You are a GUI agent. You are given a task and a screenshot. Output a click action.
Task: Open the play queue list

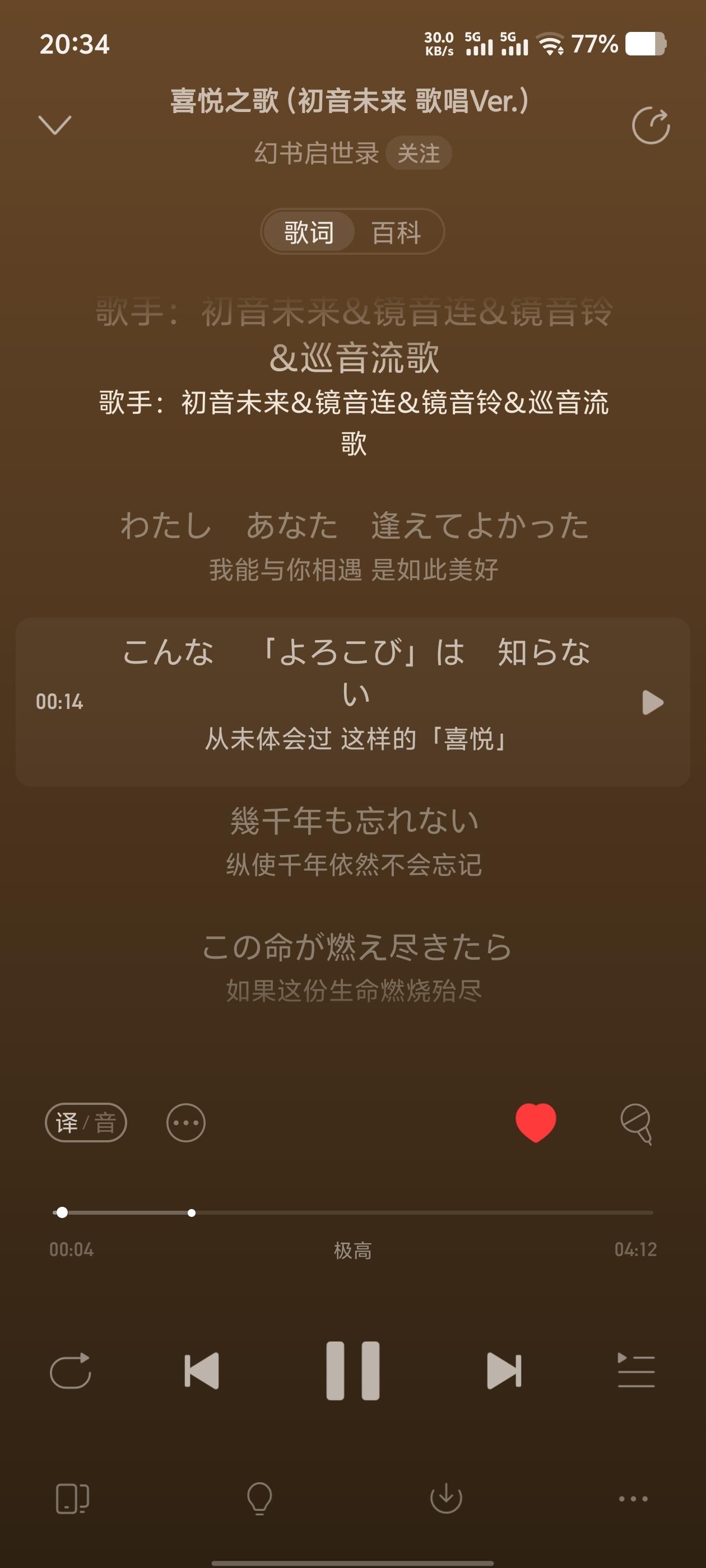click(x=636, y=1371)
